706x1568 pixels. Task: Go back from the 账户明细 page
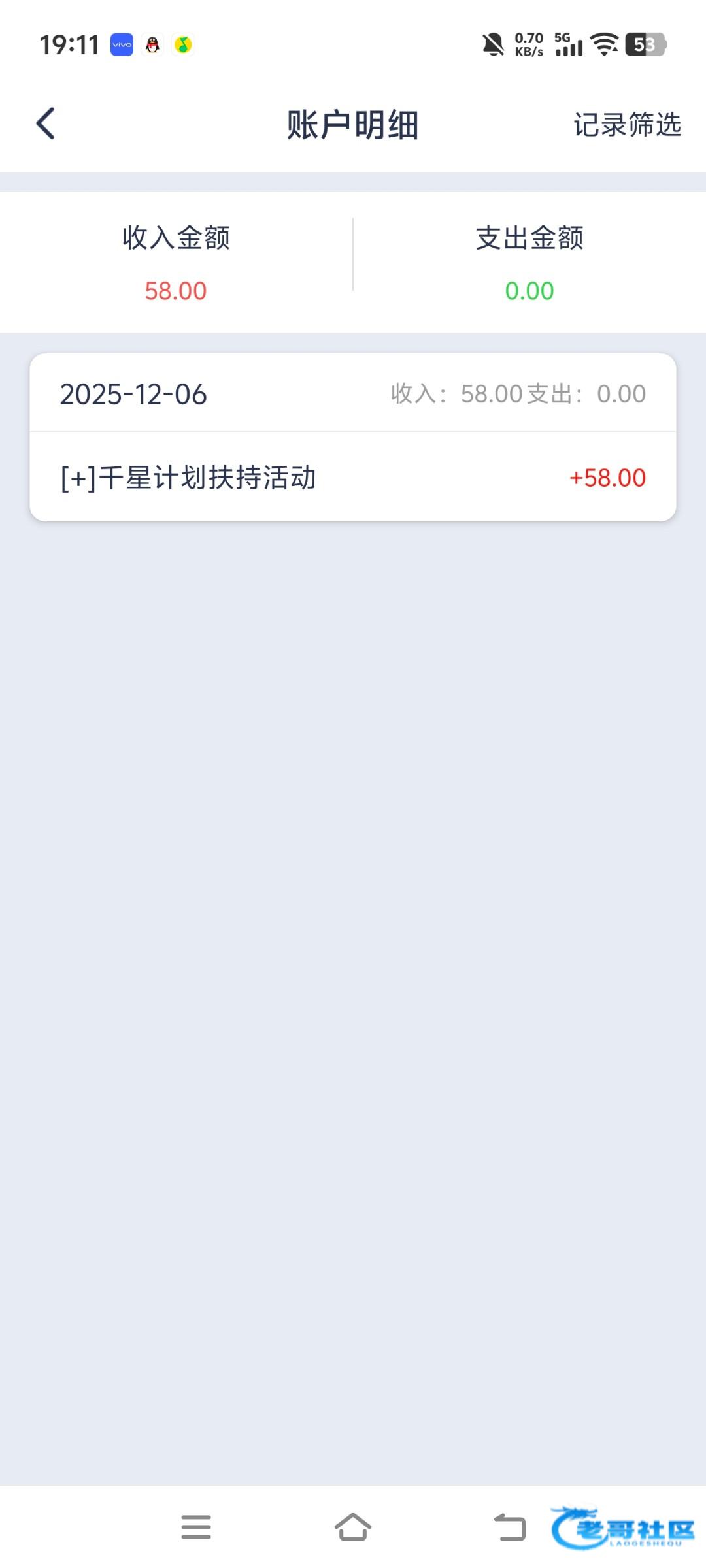click(x=46, y=123)
